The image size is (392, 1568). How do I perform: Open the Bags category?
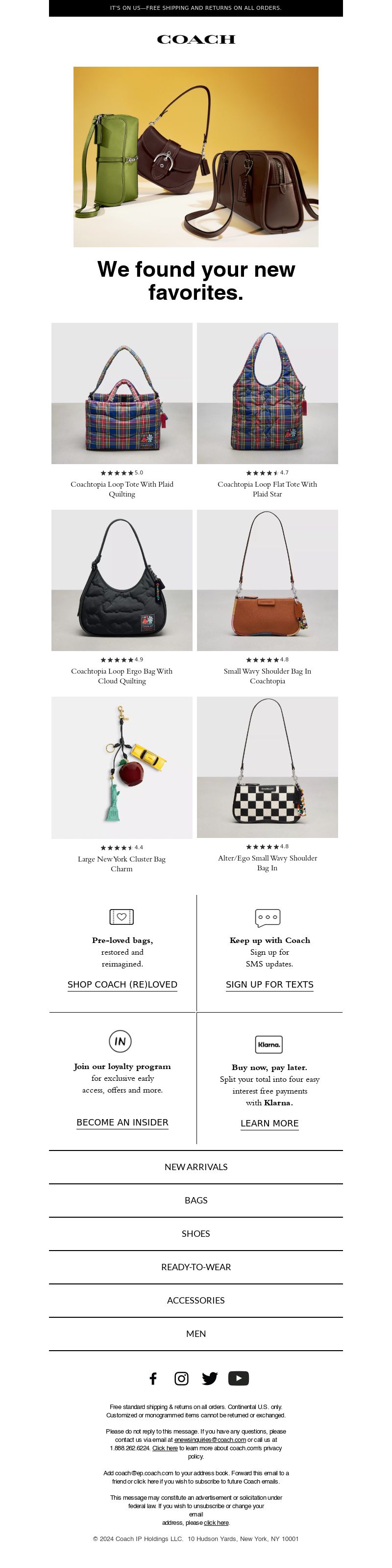click(x=196, y=1201)
